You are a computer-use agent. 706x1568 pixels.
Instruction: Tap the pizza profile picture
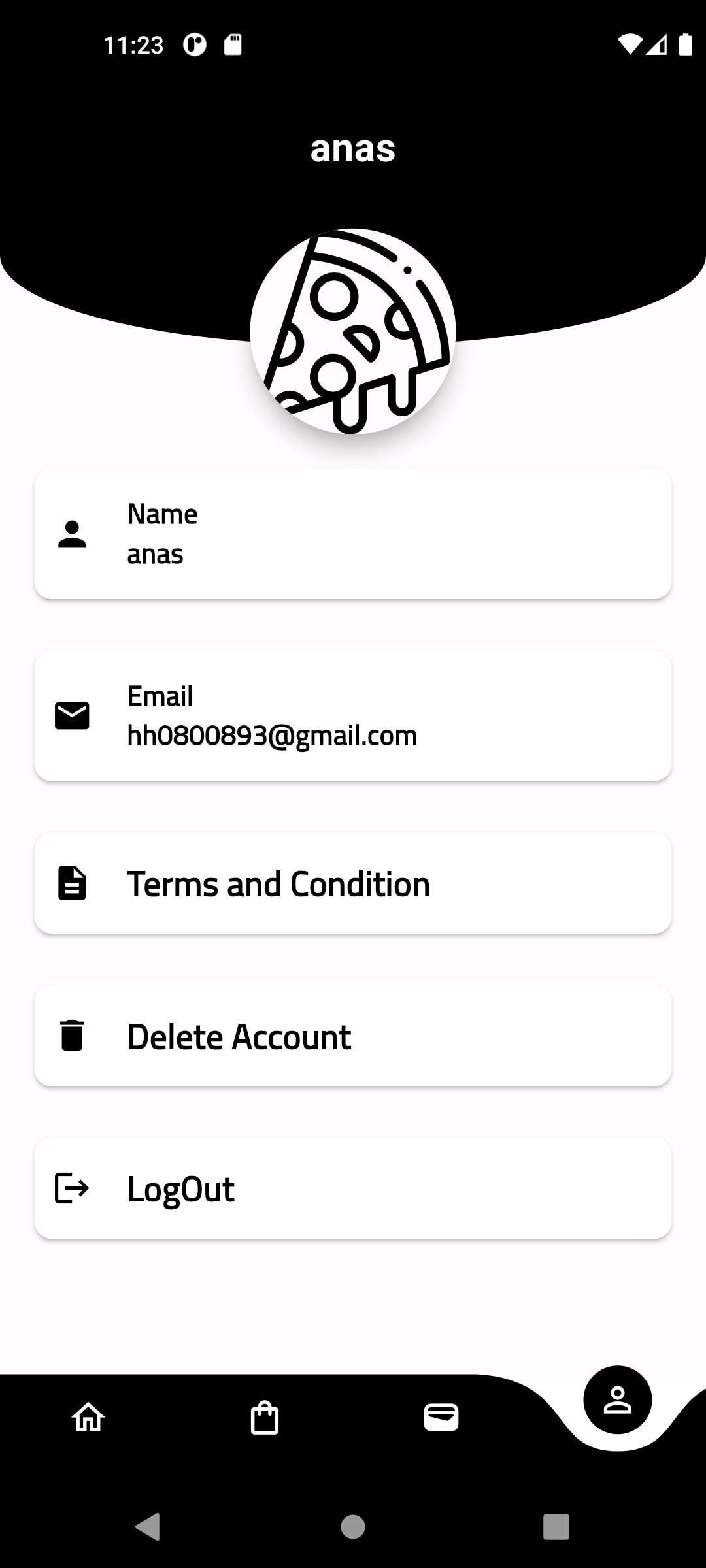353,331
